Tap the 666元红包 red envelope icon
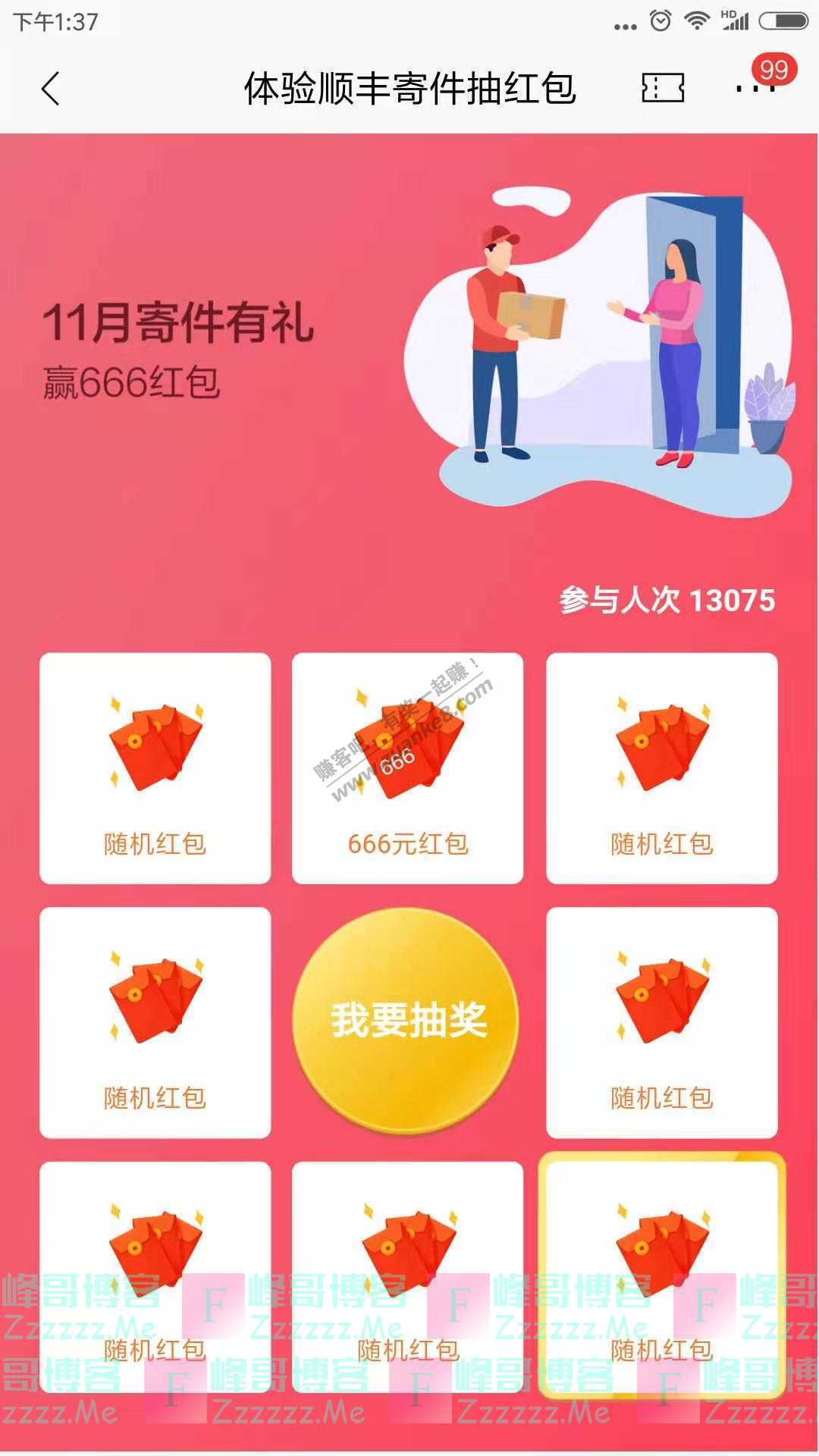Viewport: 819px width, 1456px height. (x=409, y=747)
